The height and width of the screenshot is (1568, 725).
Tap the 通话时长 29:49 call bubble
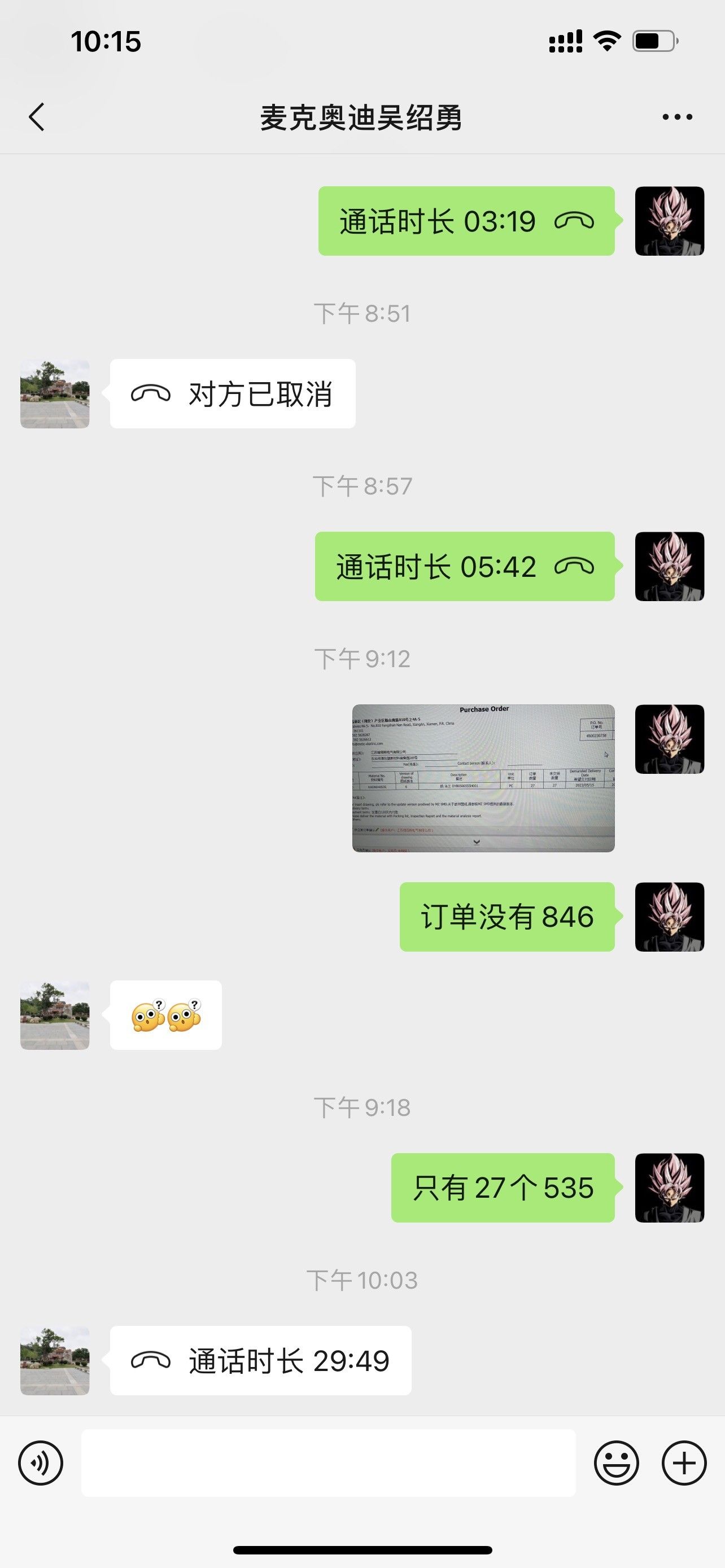click(260, 1360)
